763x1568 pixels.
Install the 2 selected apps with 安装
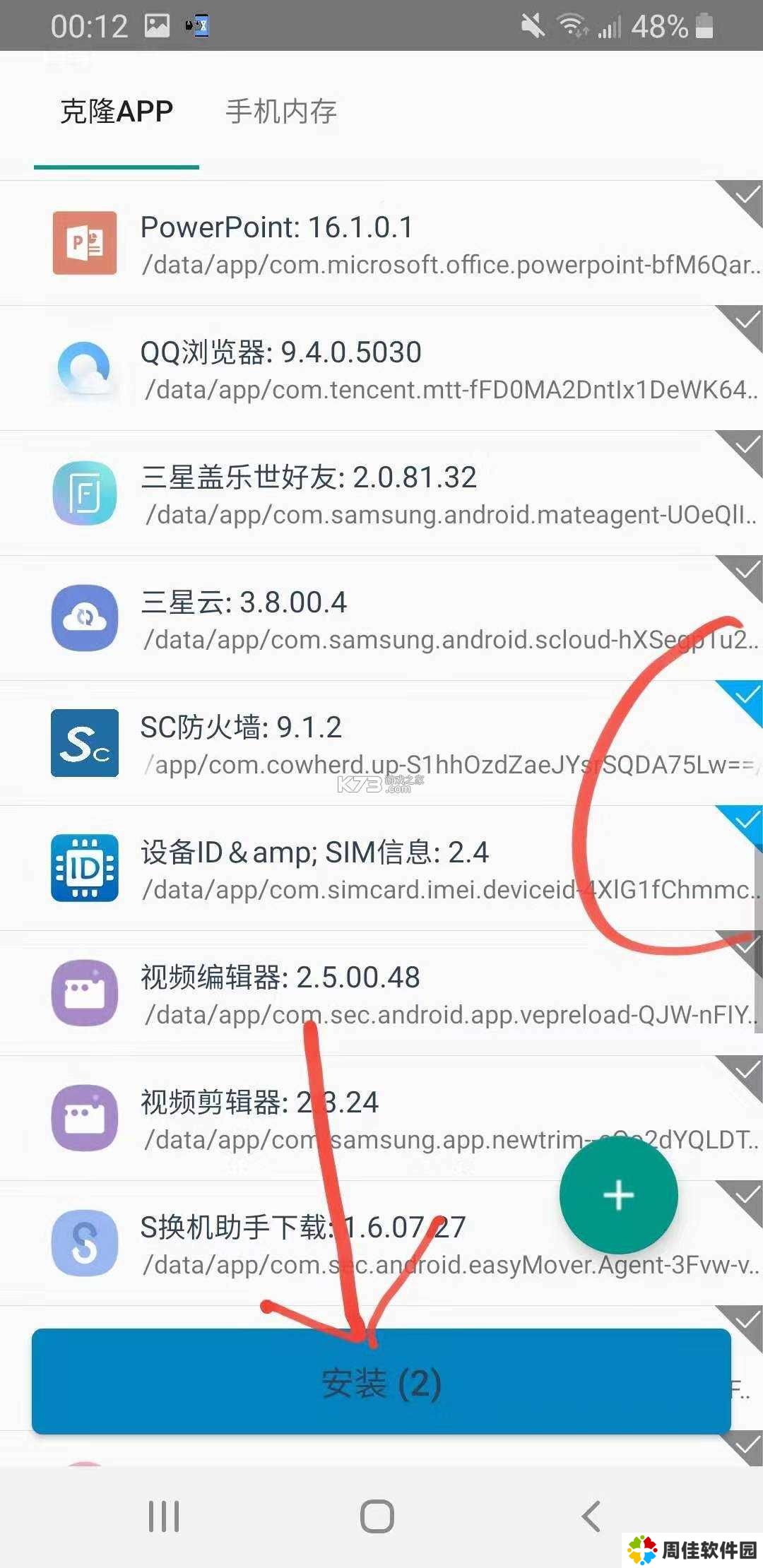(381, 1382)
